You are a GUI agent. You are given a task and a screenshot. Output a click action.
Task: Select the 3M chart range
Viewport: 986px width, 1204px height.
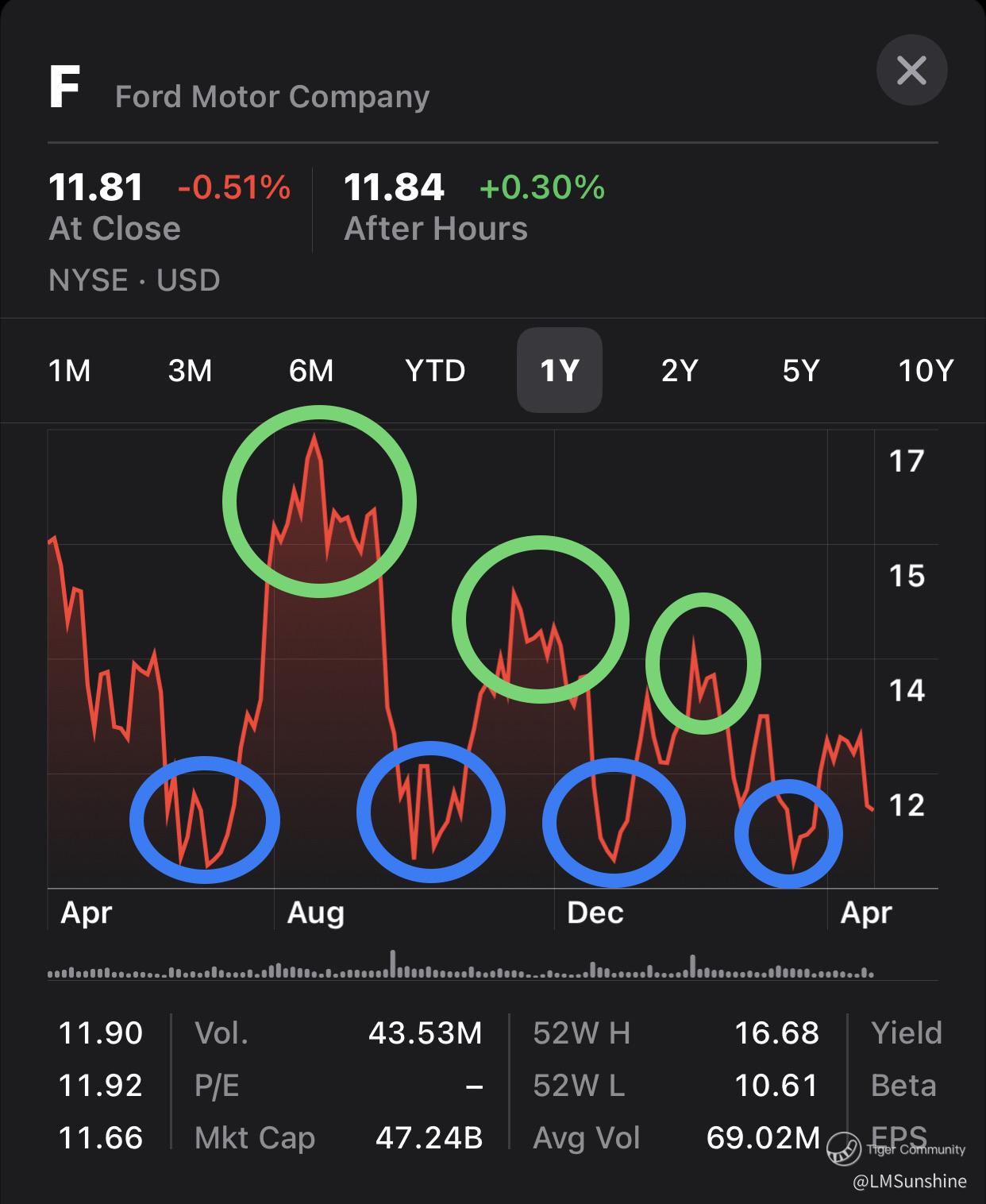pos(191,370)
